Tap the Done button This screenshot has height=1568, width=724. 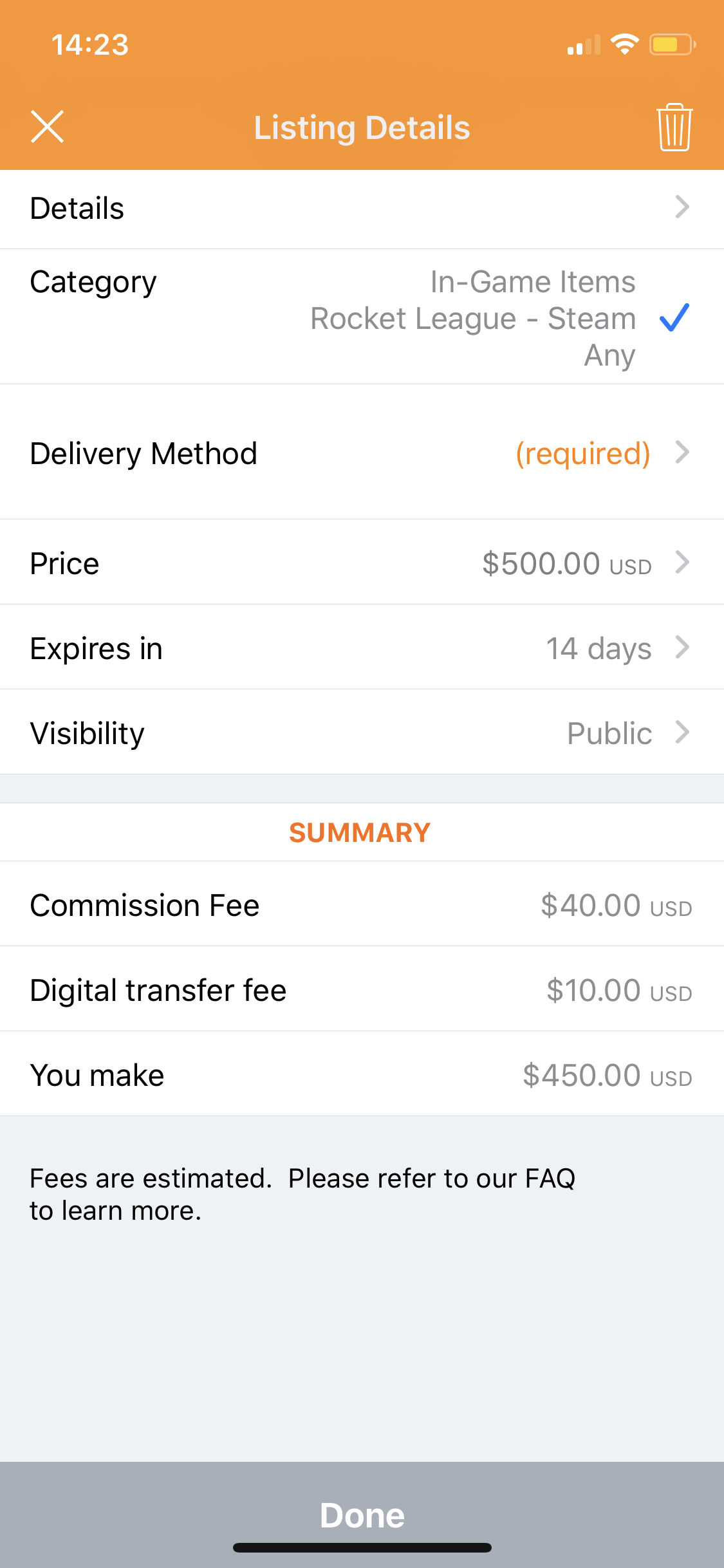[x=362, y=1515]
